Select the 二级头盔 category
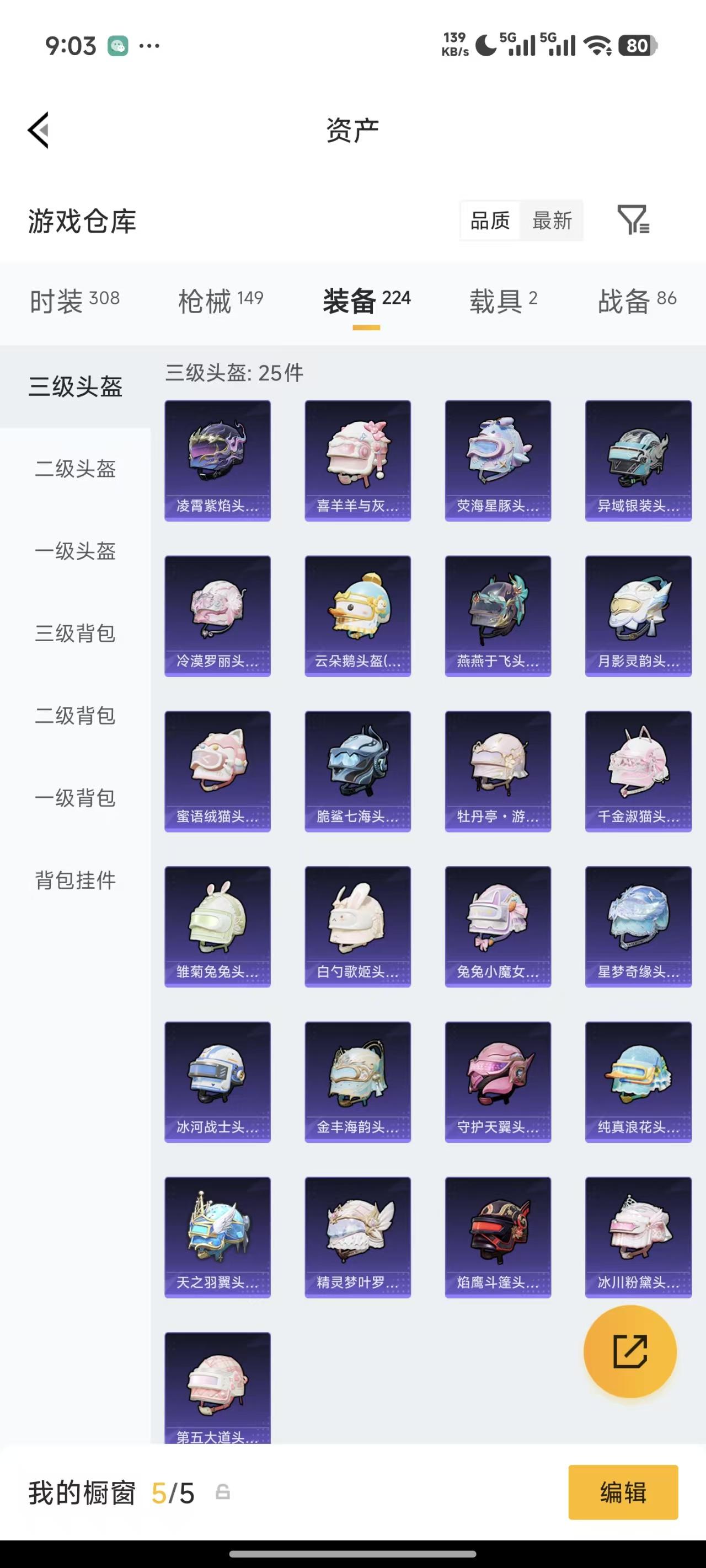Image resolution: width=706 pixels, height=1568 pixels. tap(75, 469)
